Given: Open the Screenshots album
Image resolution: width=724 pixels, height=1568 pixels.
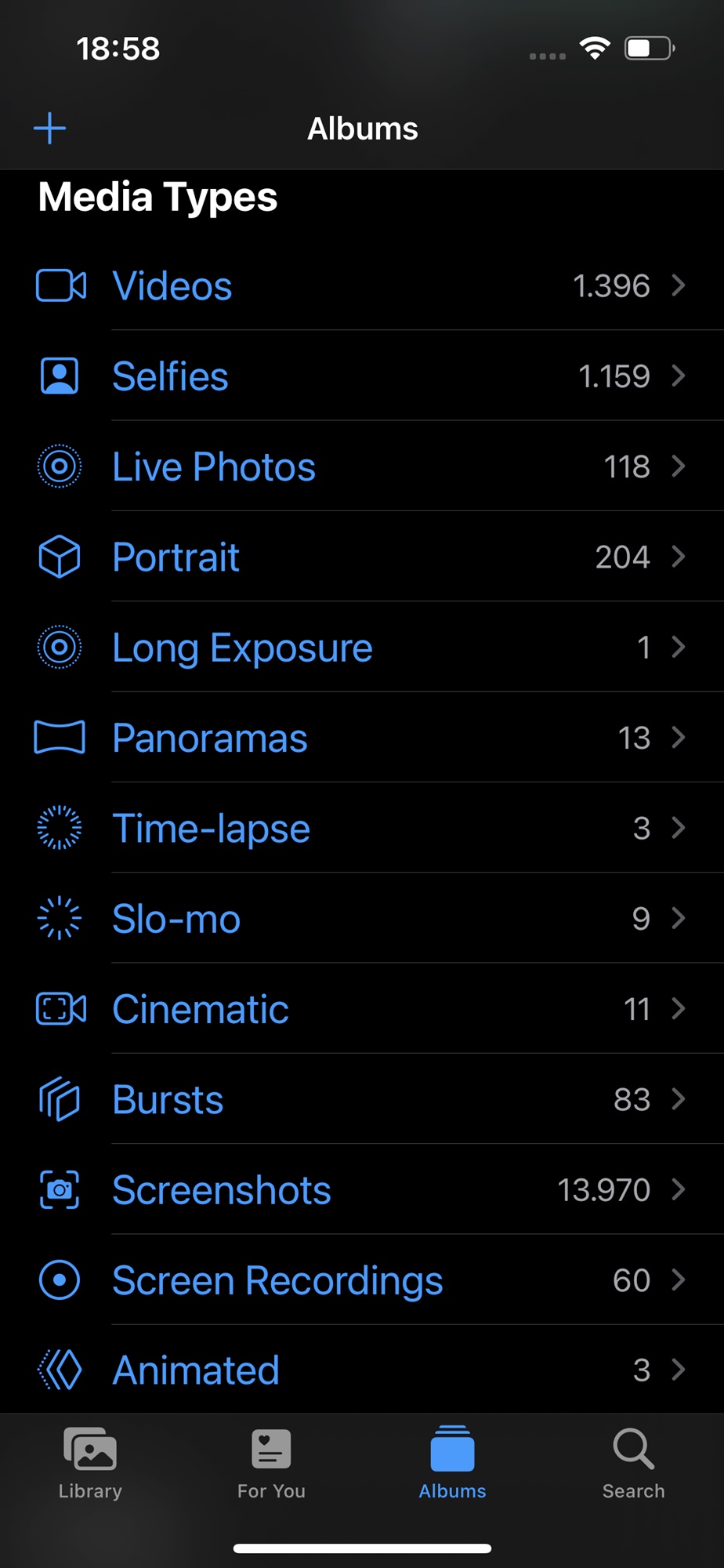Looking at the screenshot, I should (362, 1189).
